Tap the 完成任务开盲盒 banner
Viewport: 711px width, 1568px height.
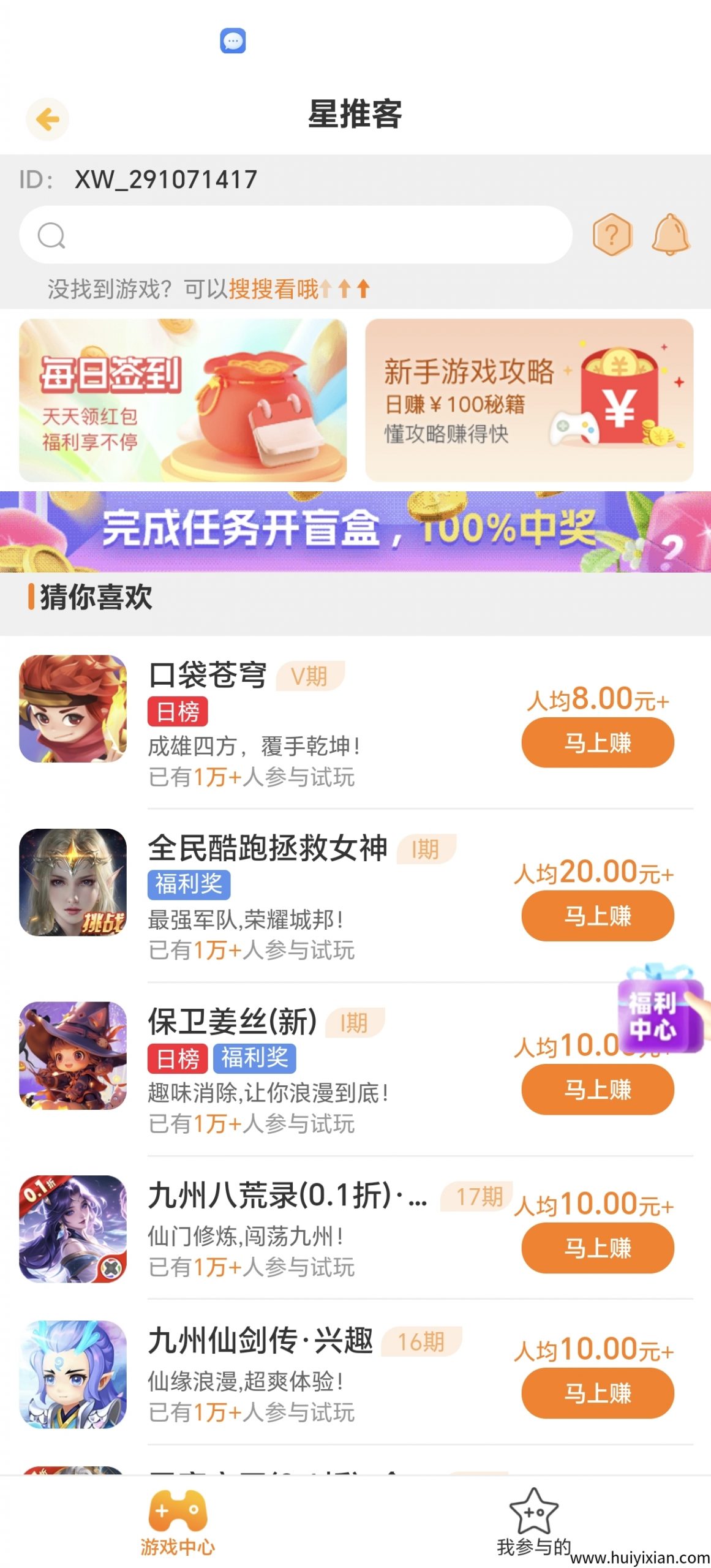point(355,532)
